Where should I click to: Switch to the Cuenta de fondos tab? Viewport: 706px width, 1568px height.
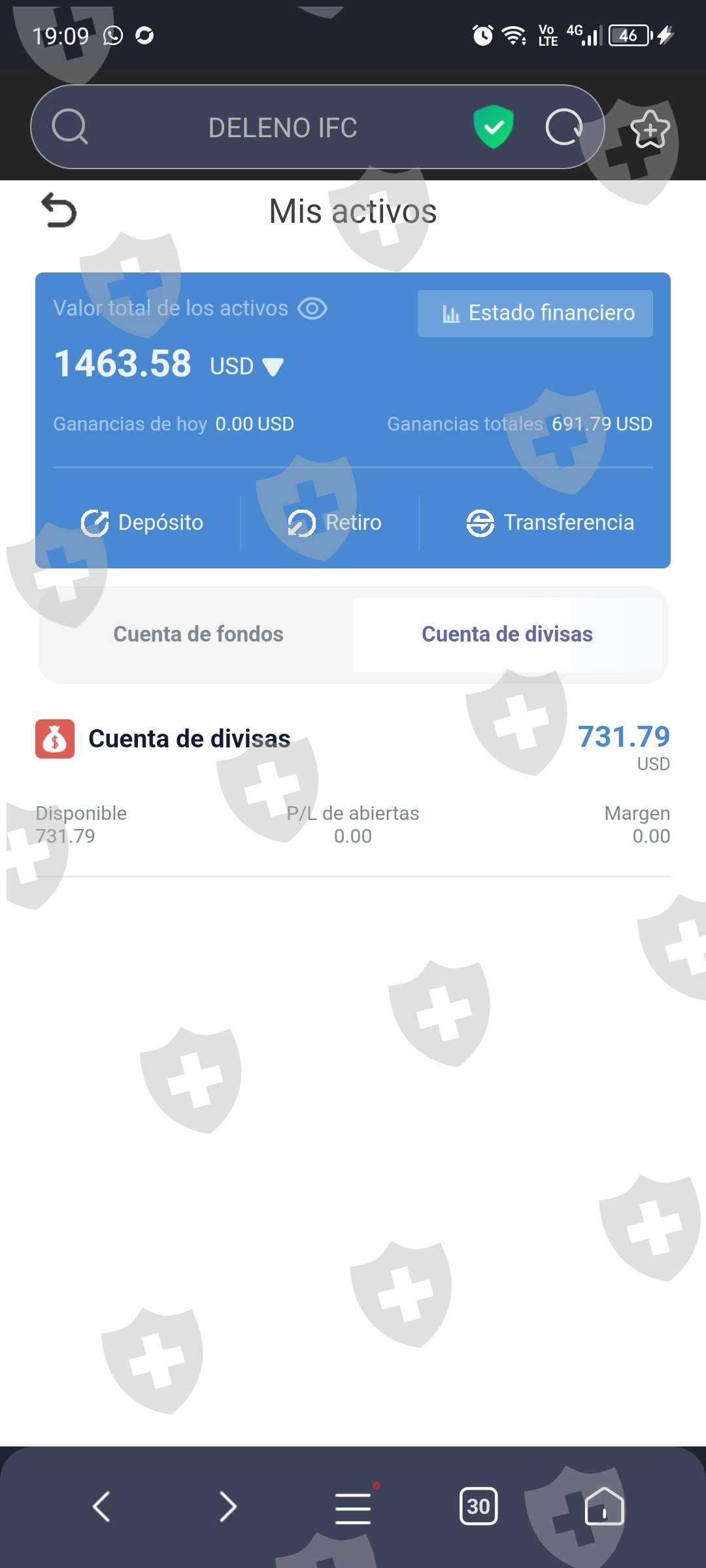198,634
